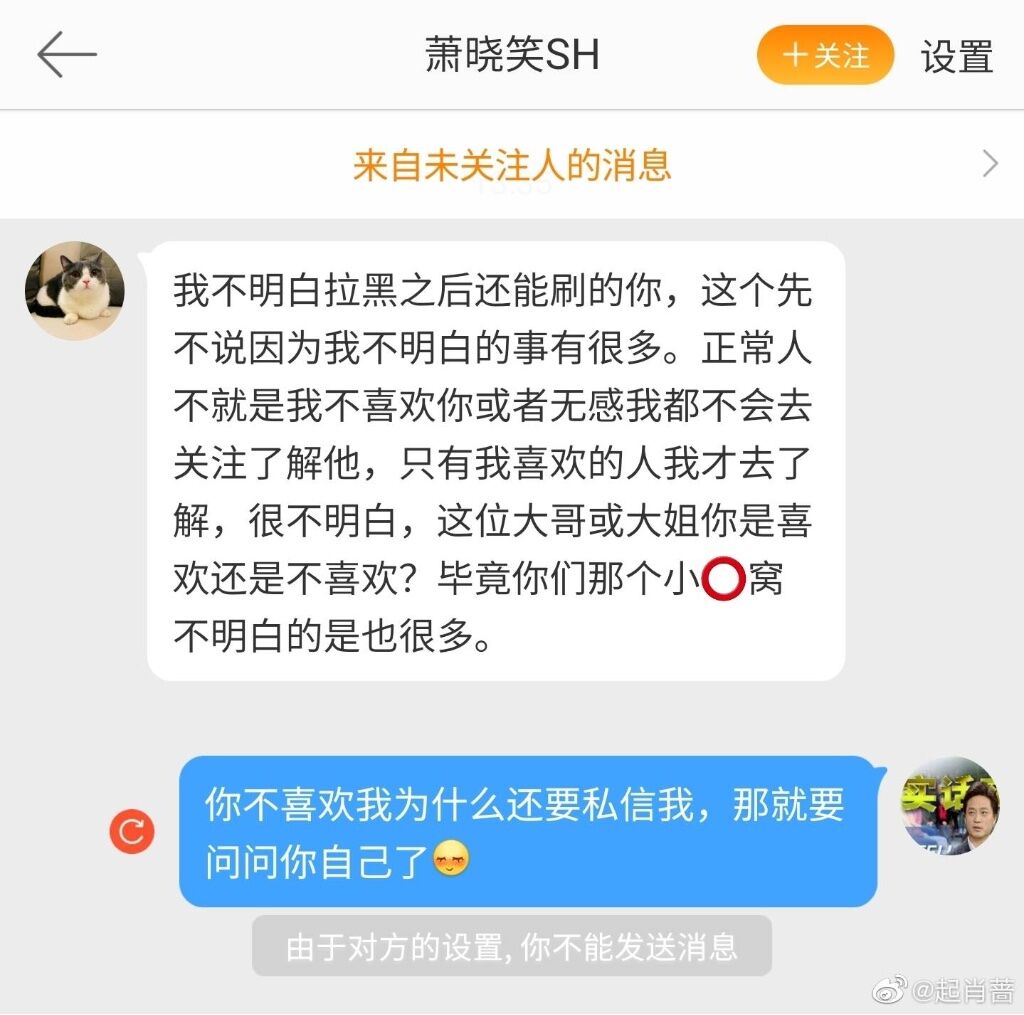Open my own avatar profile
This screenshot has width=1024, height=1015.
pyautogui.click(x=949, y=806)
